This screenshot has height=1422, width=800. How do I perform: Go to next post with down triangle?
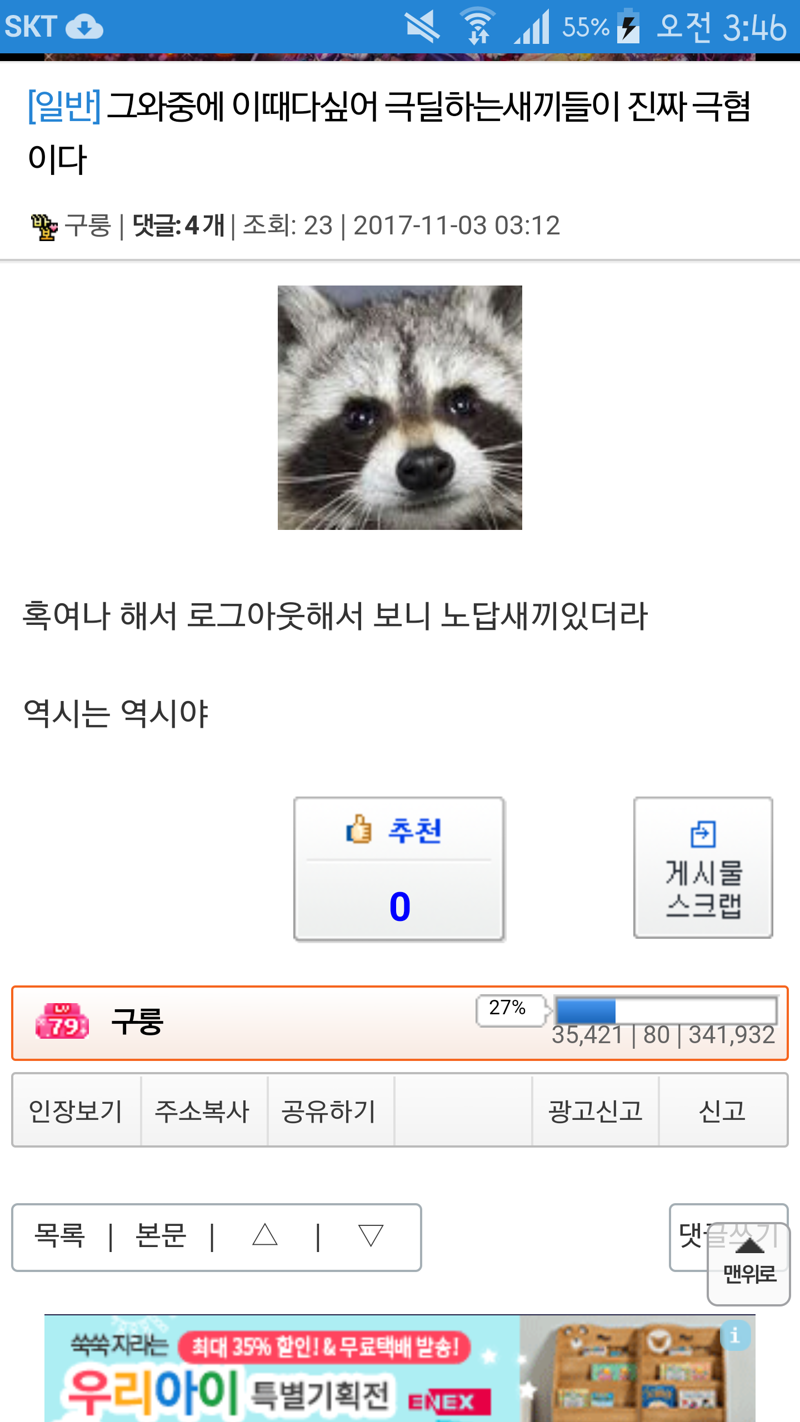point(371,1237)
